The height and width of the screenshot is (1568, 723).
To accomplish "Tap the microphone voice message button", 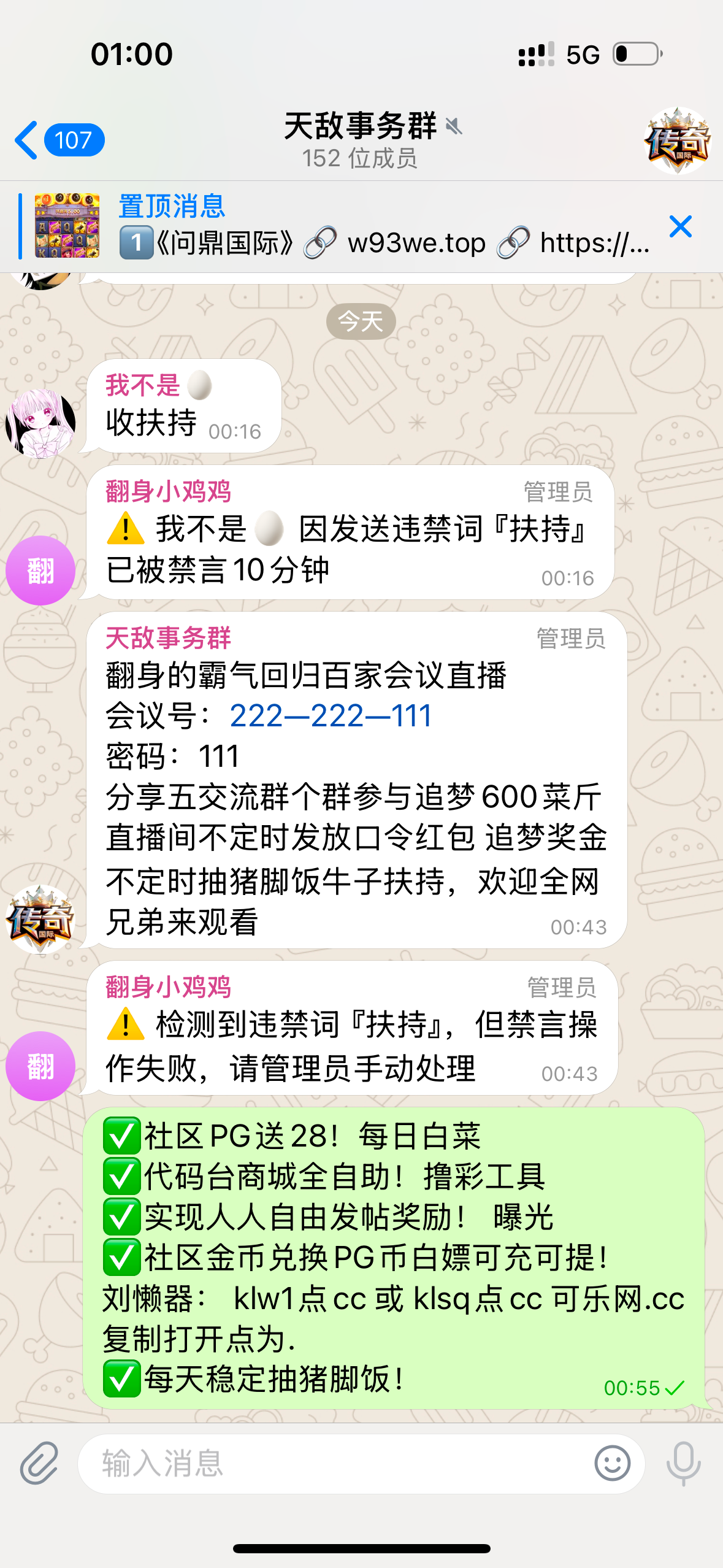I will point(683,1463).
